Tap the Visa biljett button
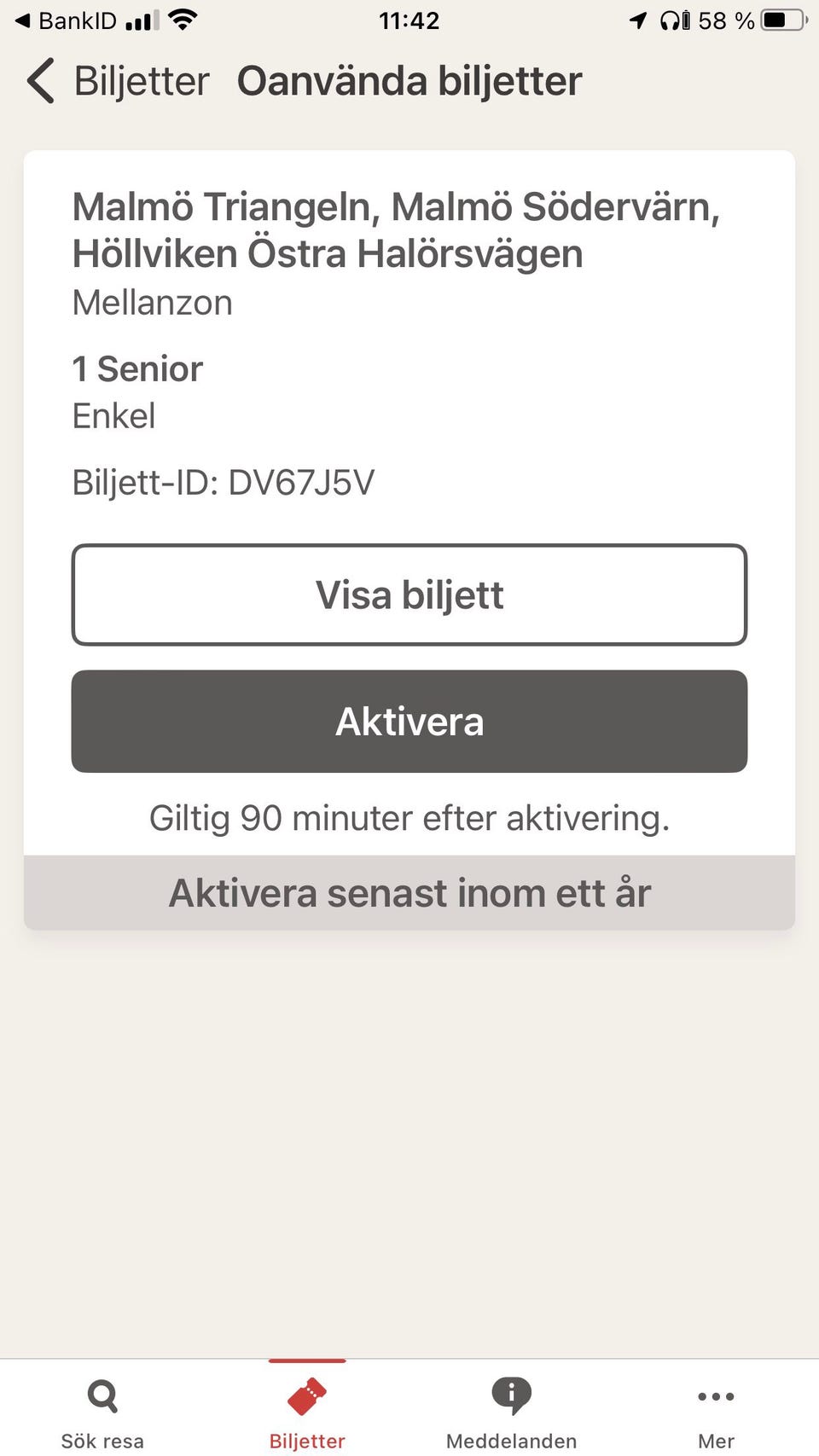Image resolution: width=819 pixels, height=1456 pixels. coord(409,595)
